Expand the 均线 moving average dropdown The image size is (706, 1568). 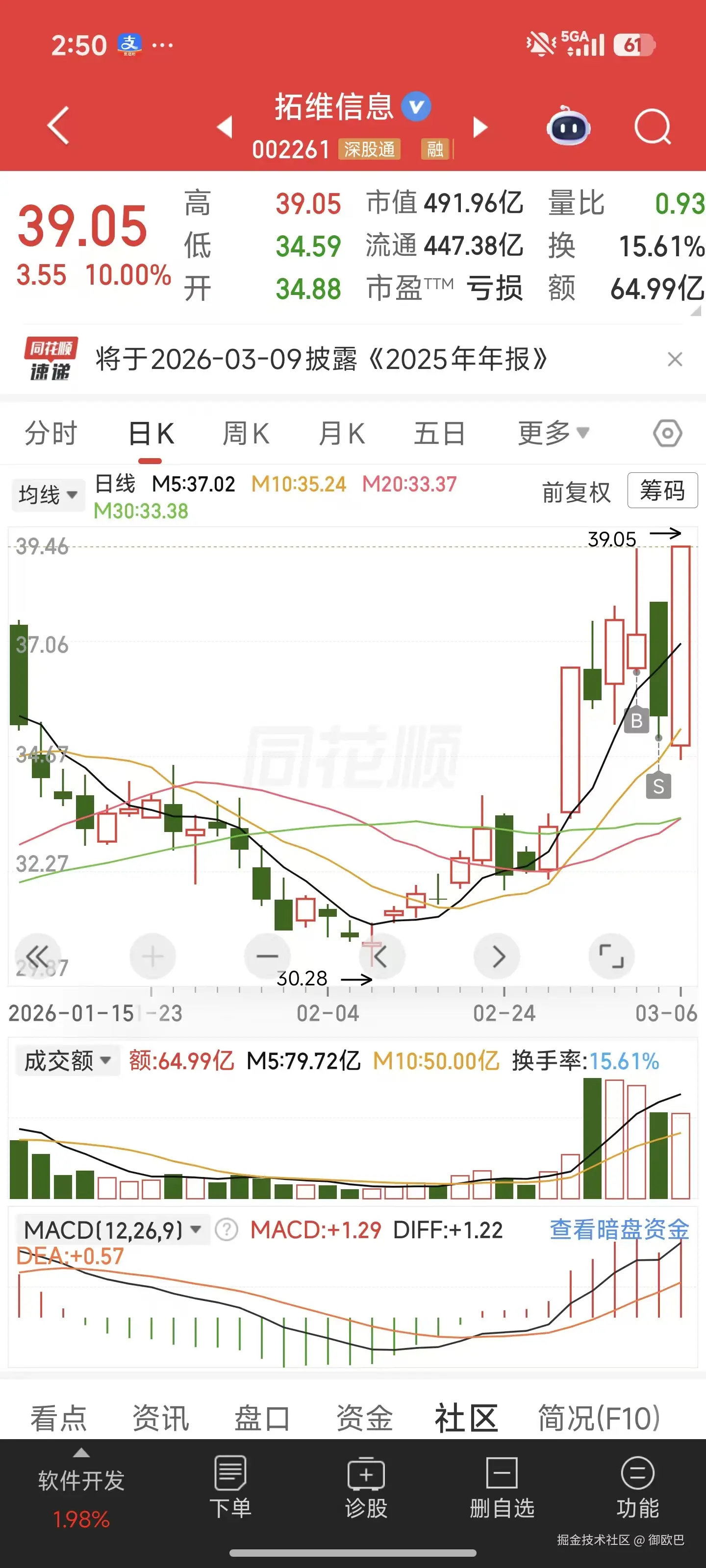tap(48, 494)
